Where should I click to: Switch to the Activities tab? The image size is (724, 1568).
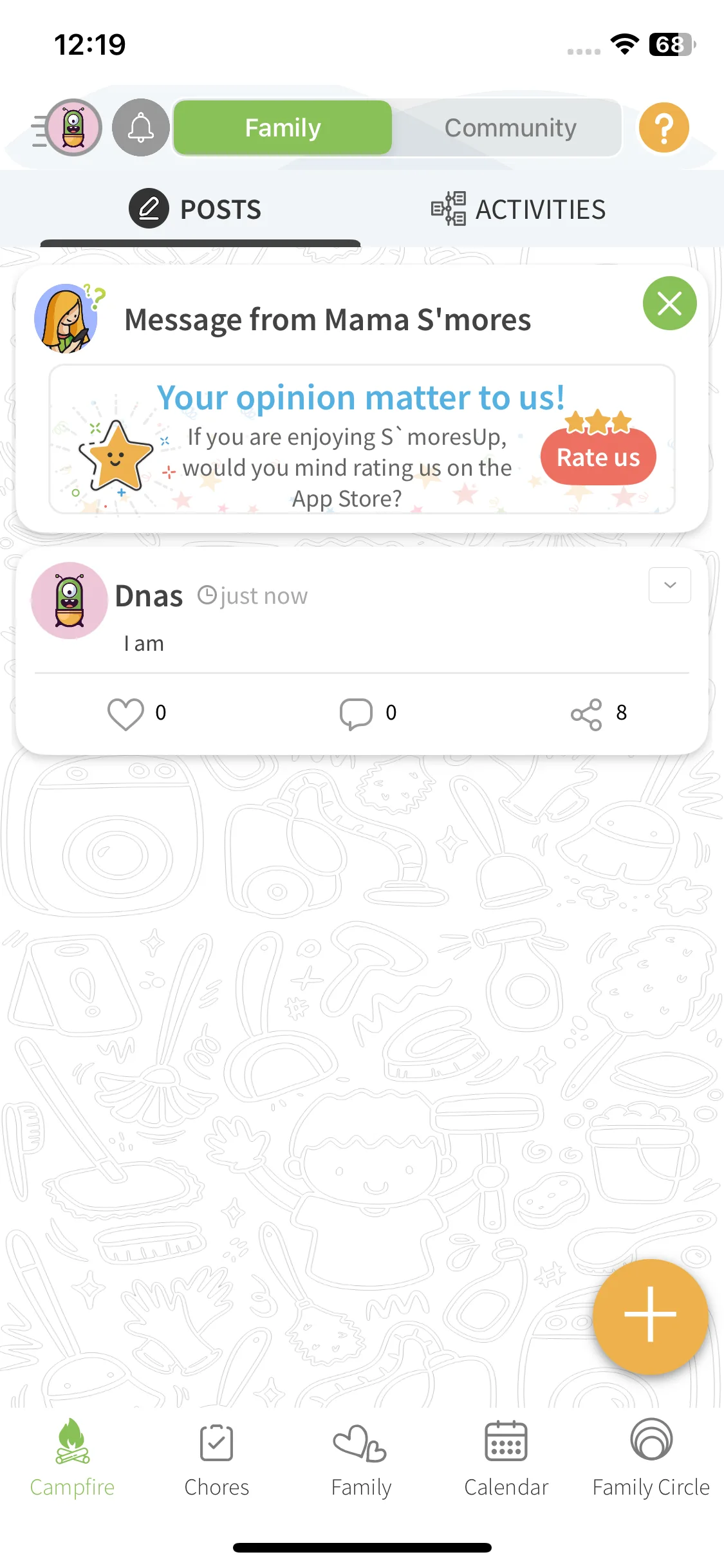click(519, 209)
